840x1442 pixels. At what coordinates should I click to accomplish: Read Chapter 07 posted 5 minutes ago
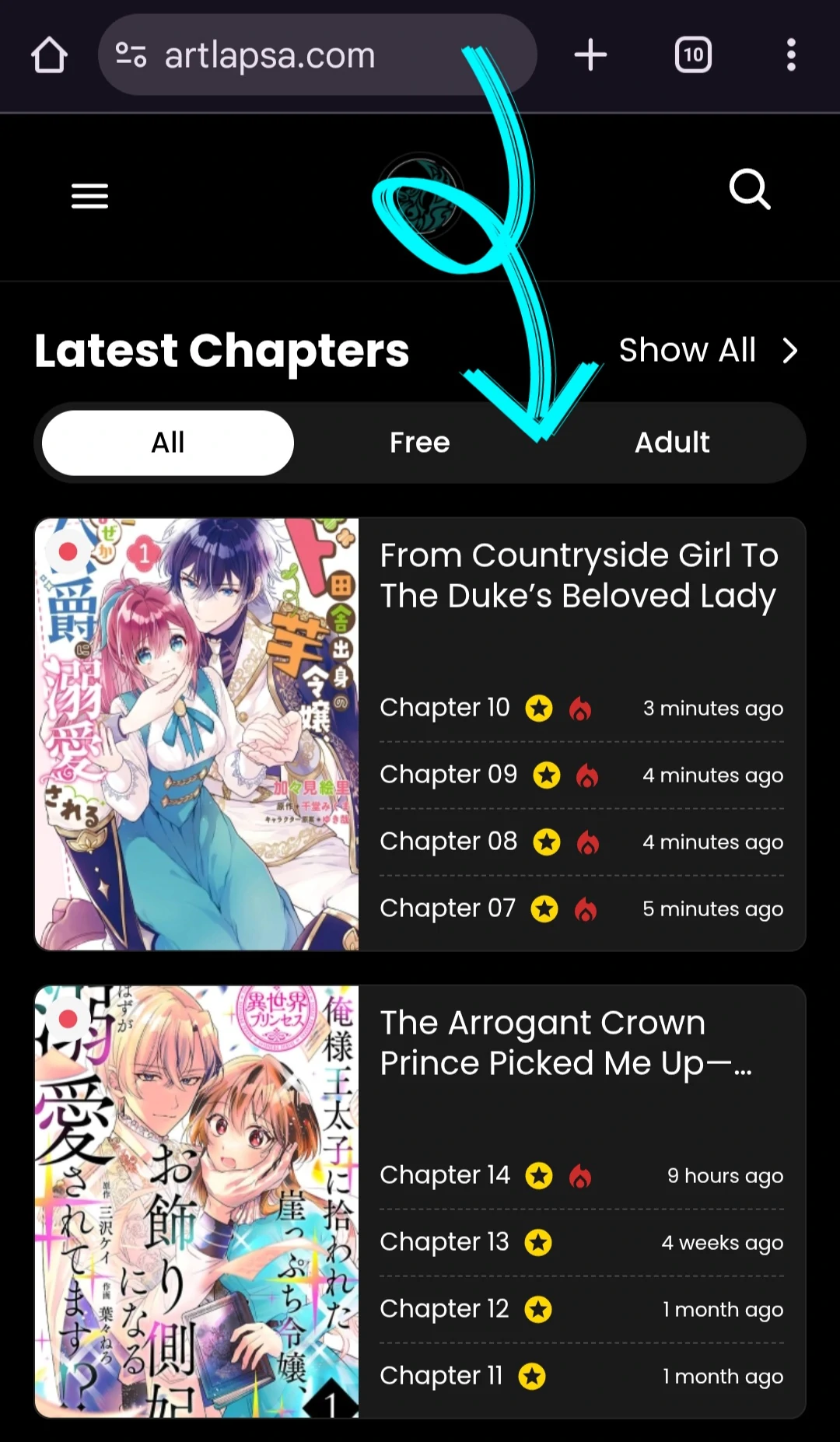tap(448, 908)
